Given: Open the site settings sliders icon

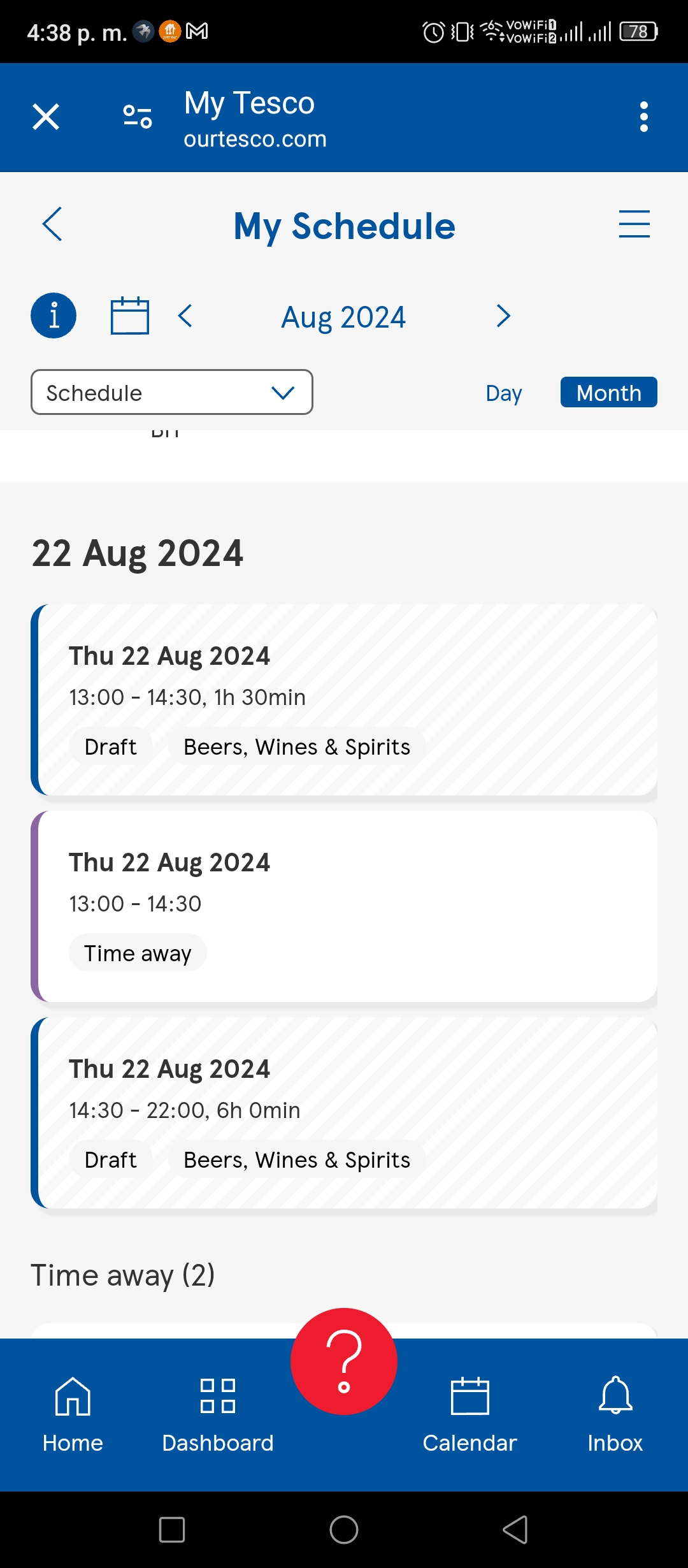Looking at the screenshot, I should click(x=138, y=117).
